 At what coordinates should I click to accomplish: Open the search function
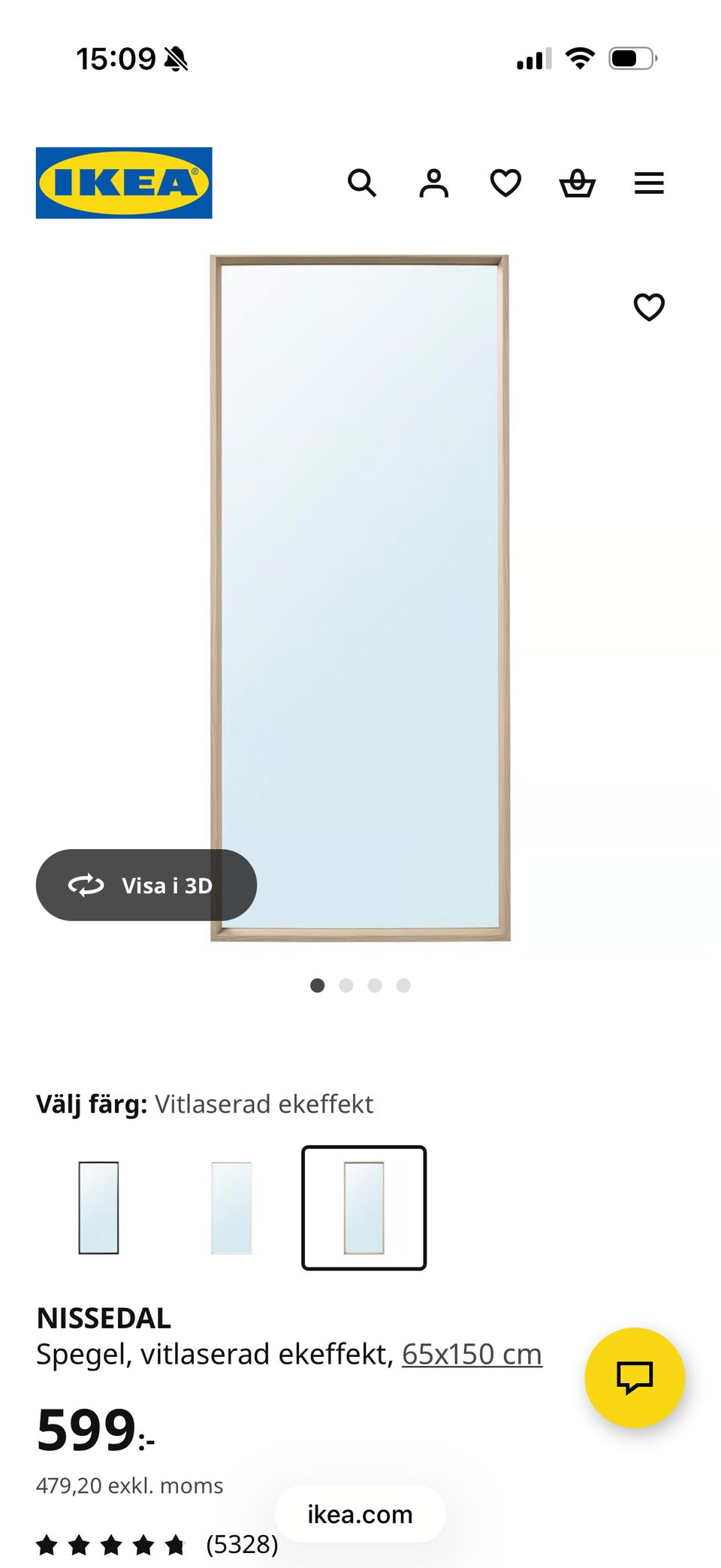click(x=363, y=183)
